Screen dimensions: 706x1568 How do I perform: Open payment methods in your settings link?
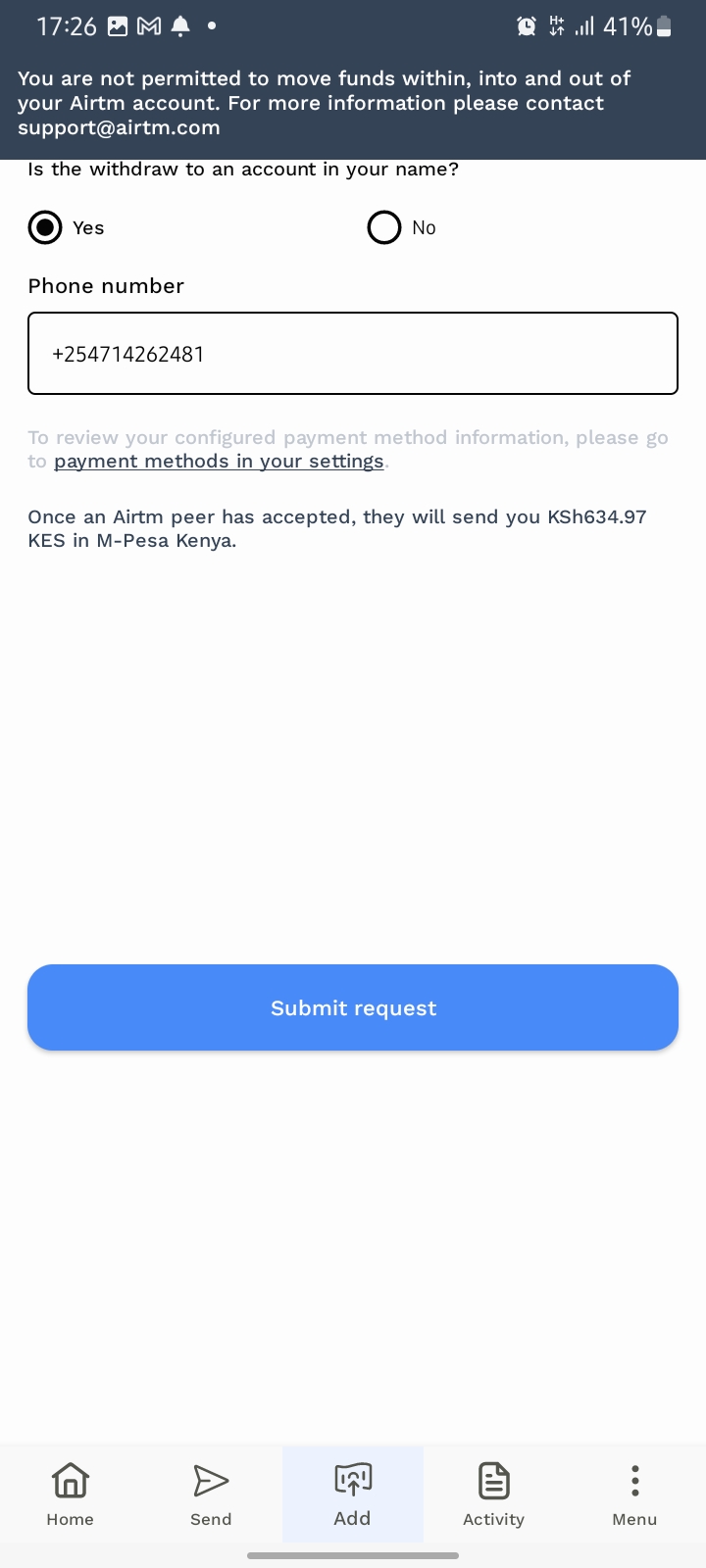pyautogui.click(x=219, y=462)
